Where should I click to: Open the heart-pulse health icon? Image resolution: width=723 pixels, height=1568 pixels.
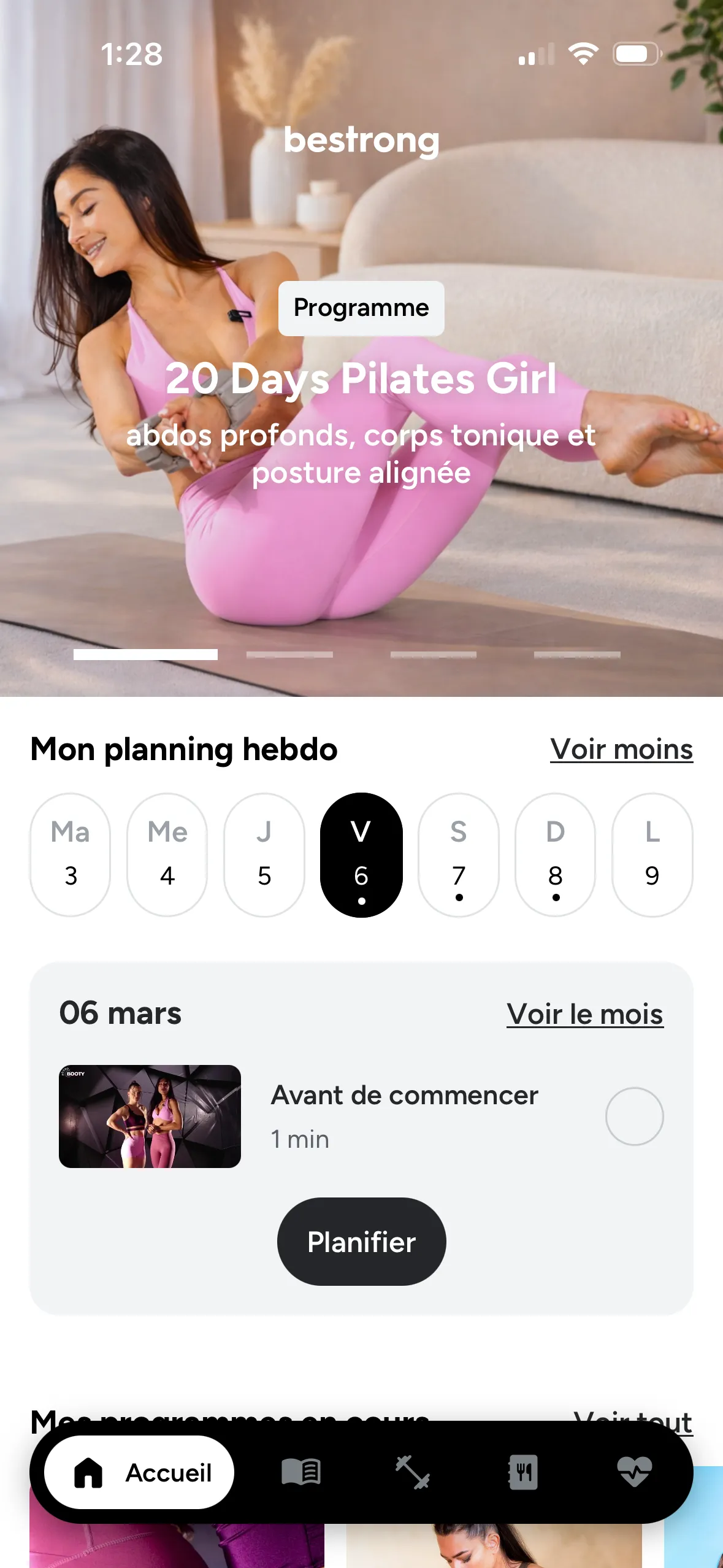coord(634,1472)
